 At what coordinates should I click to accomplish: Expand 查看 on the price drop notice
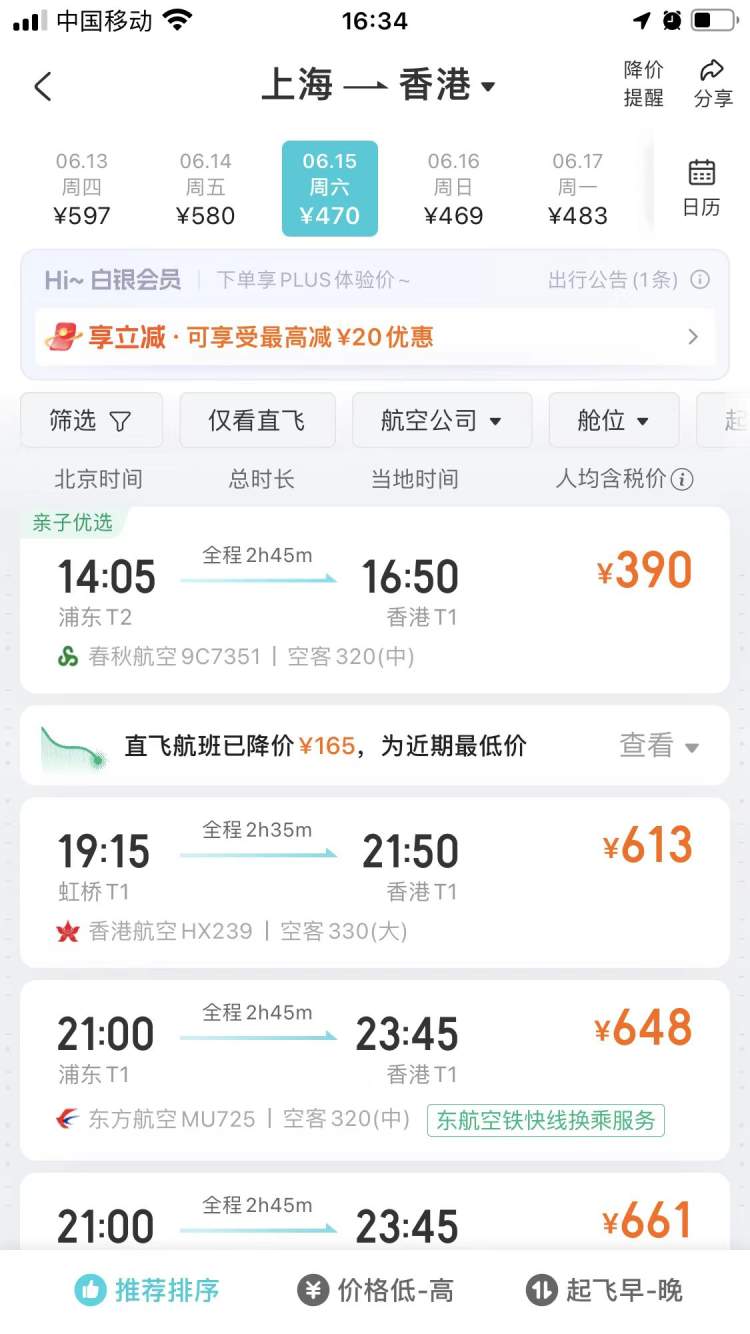coord(659,746)
